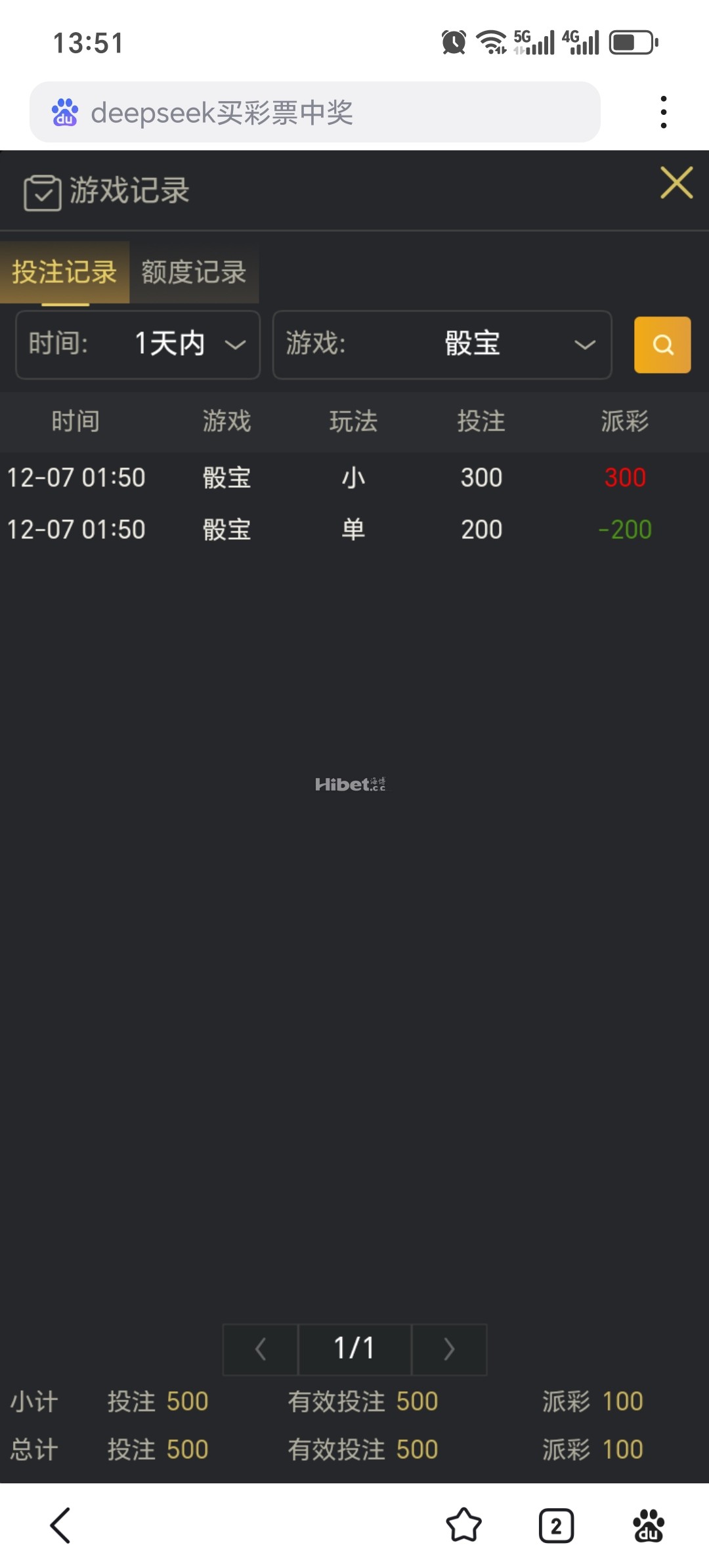This screenshot has width=709, height=1568.
Task: Go to the previous records page
Action: point(261,1349)
